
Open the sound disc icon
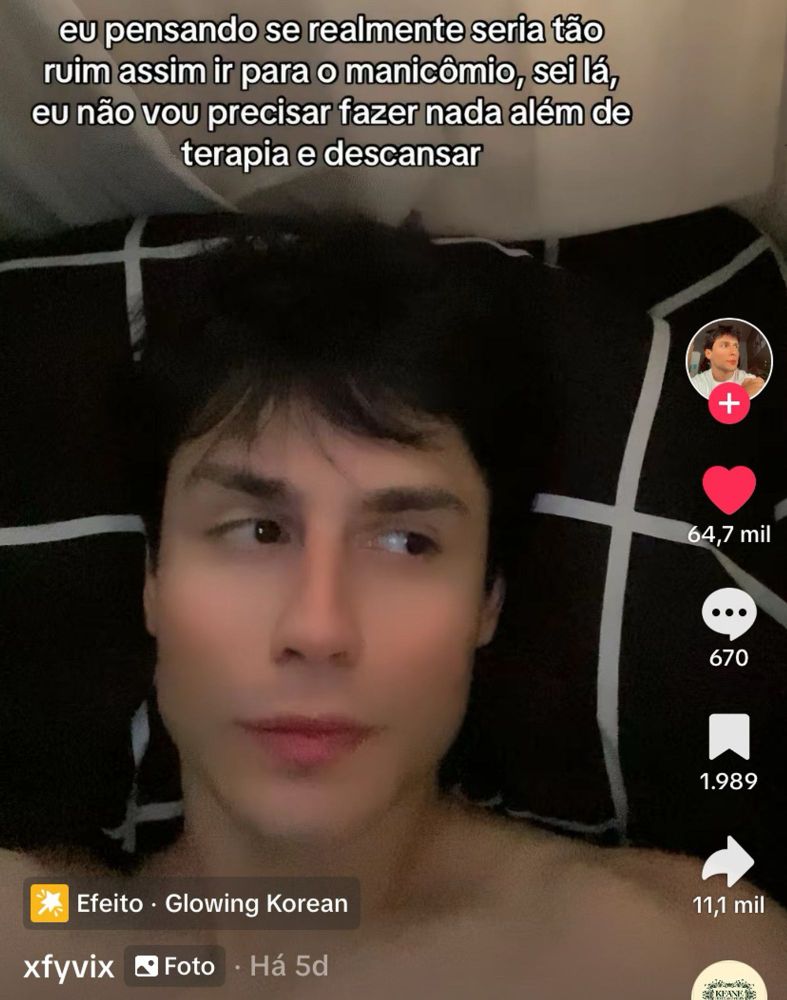729,980
